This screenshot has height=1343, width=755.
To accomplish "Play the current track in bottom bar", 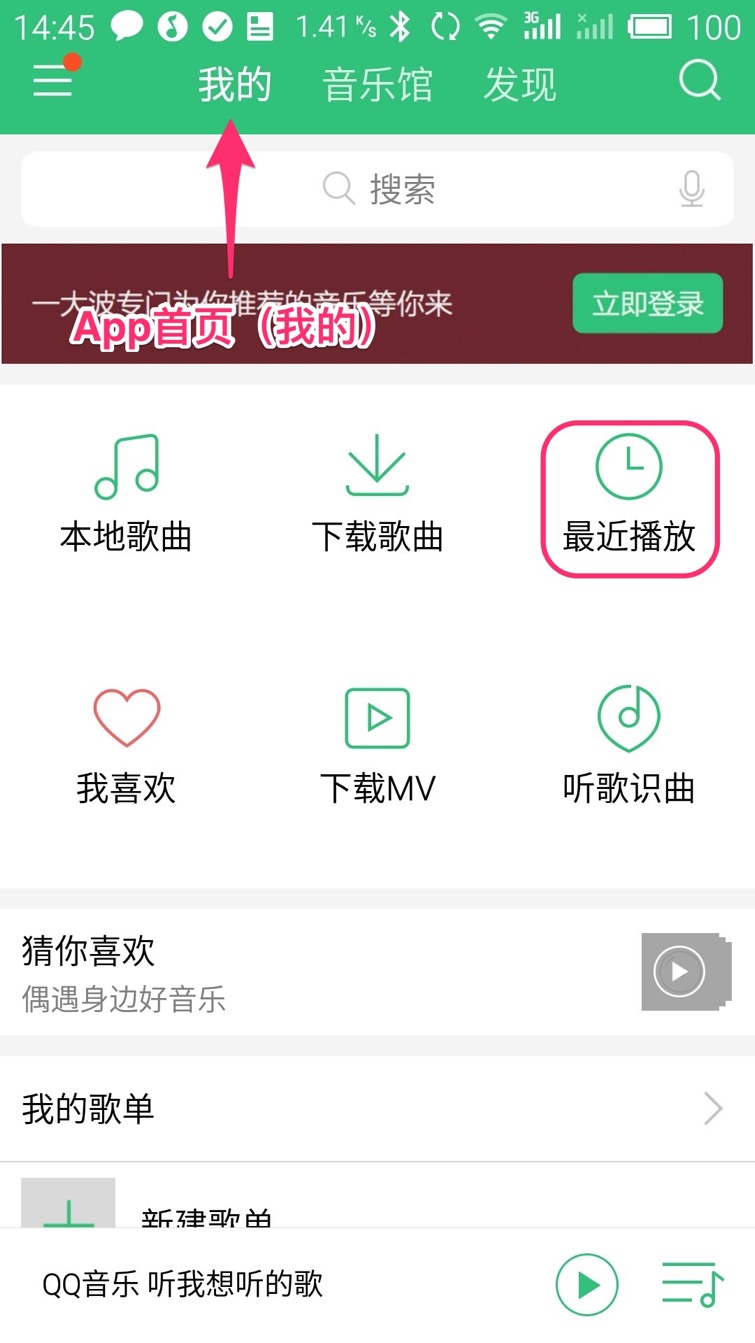I will click(x=587, y=1284).
